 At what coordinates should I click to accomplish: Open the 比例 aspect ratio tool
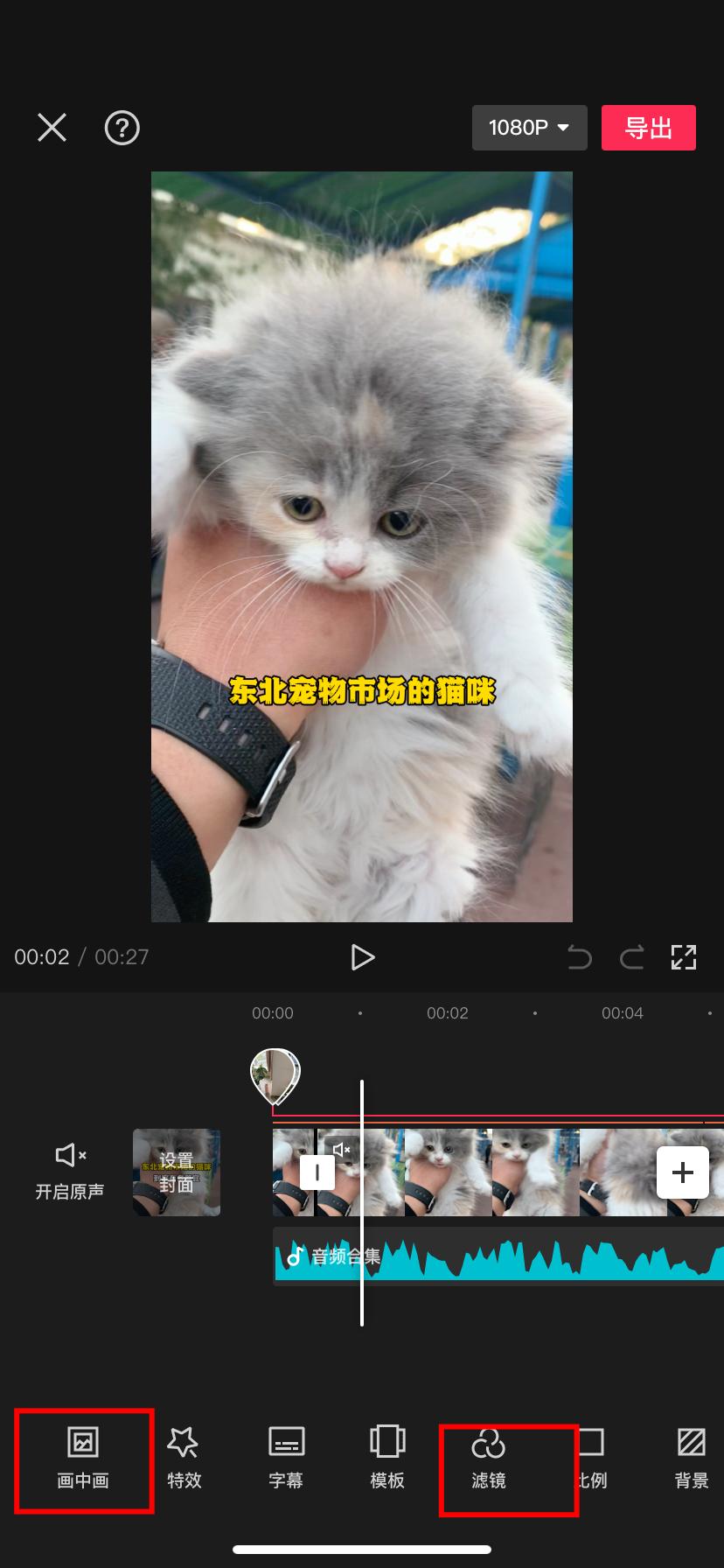590,1459
